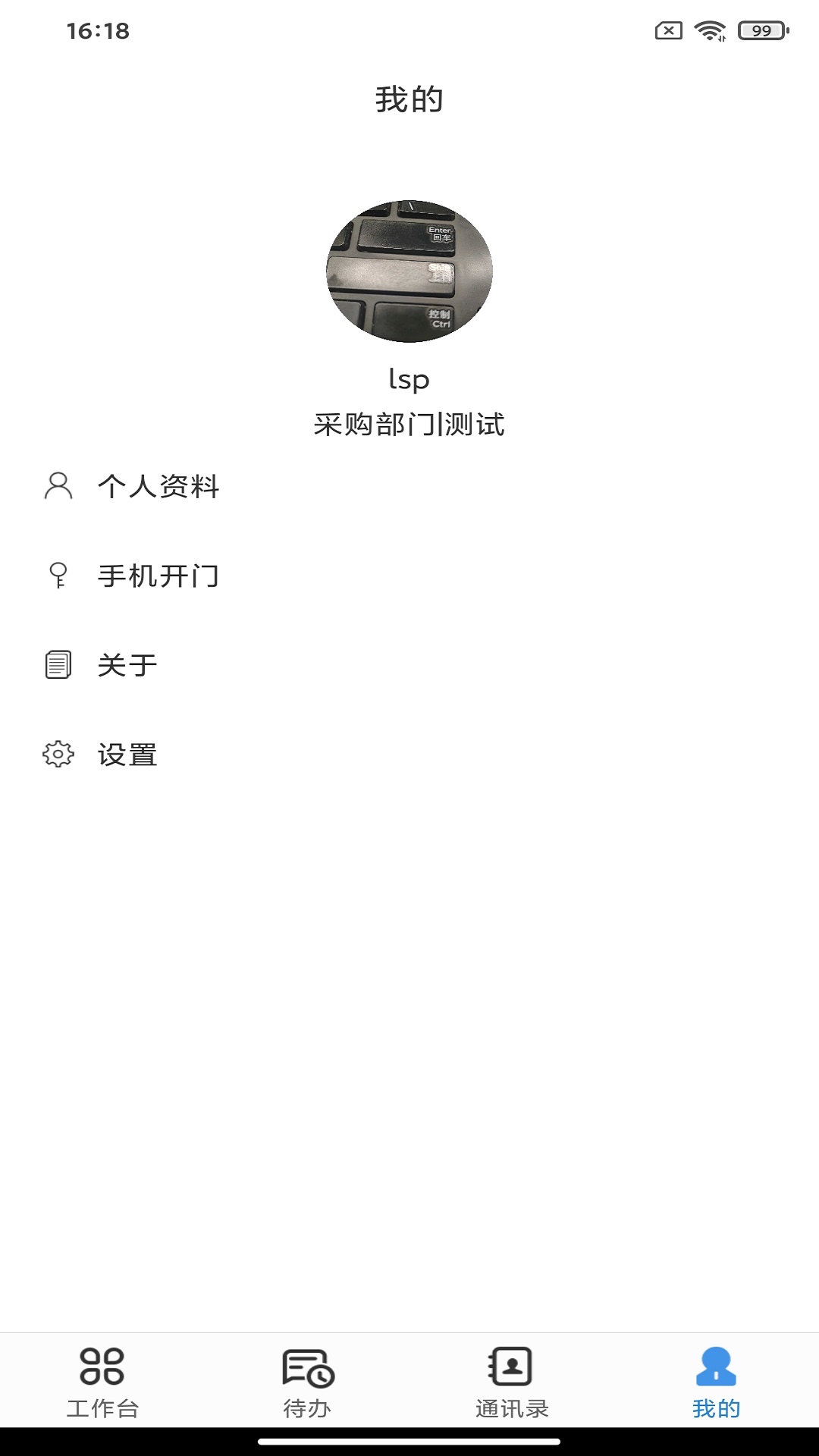Image resolution: width=819 pixels, height=1456 pixels.
Task: Select the 我的 tab
Action: pos(716,1382)
